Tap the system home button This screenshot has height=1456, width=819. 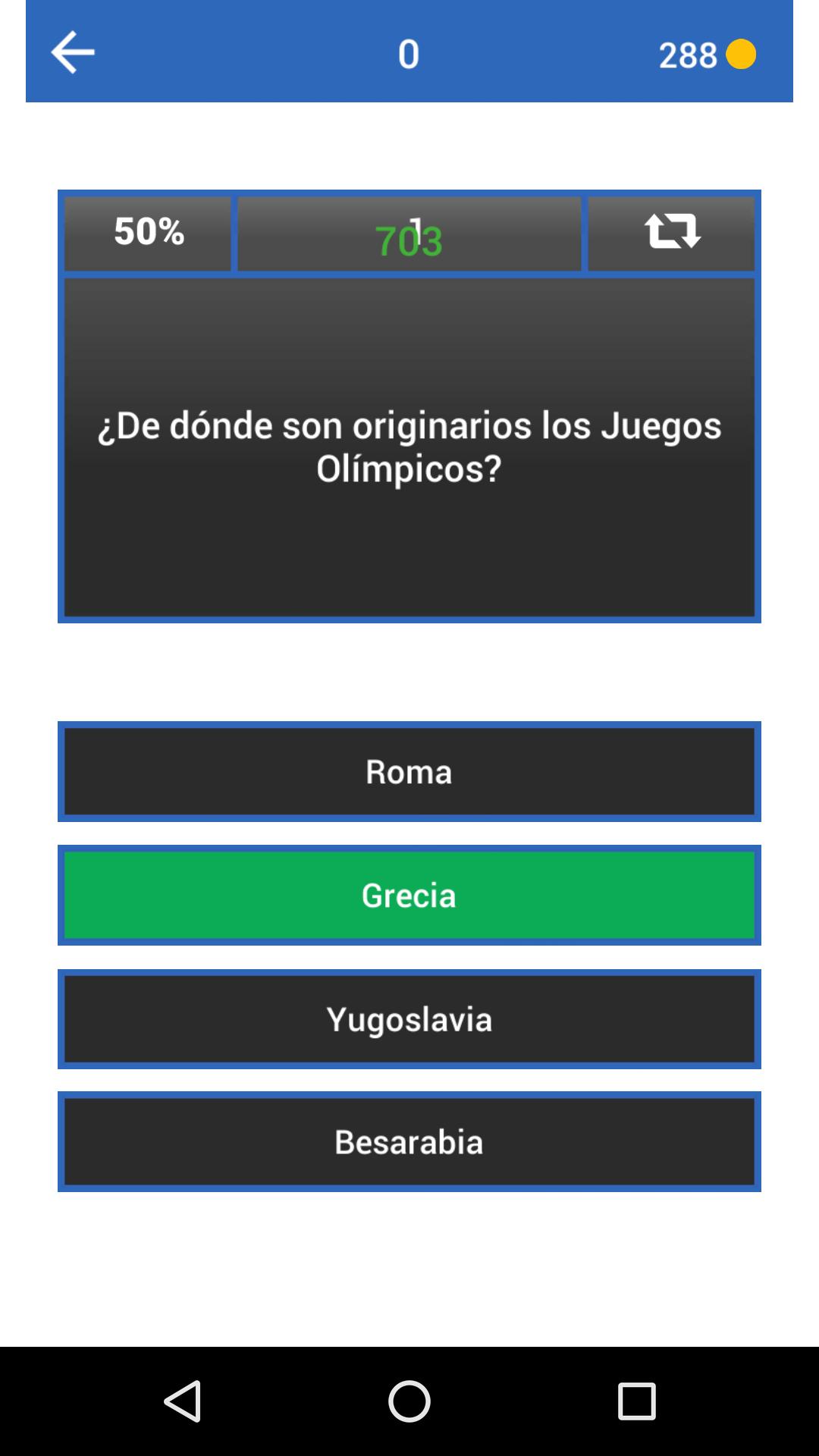tap(409, 1401)
